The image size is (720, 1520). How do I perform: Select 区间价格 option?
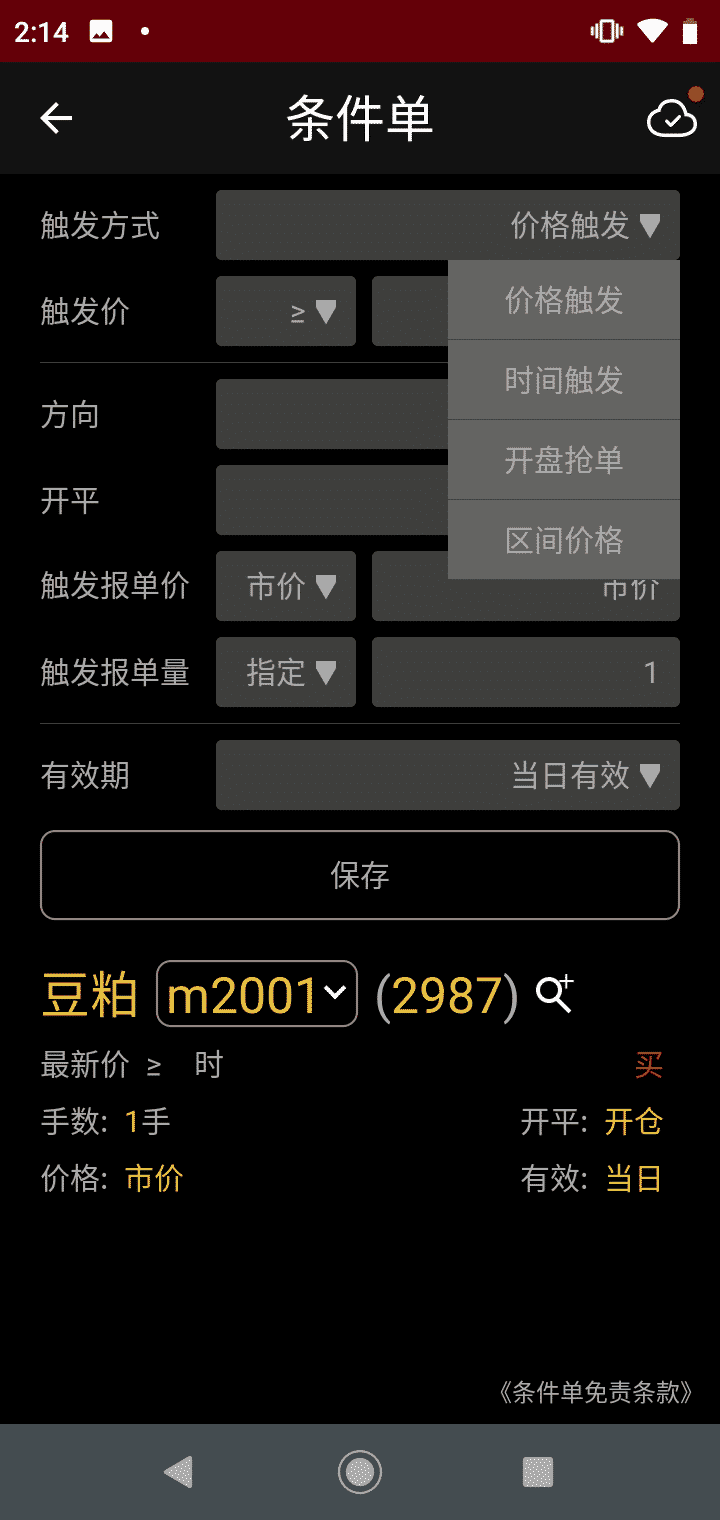(x=564, y=540)
